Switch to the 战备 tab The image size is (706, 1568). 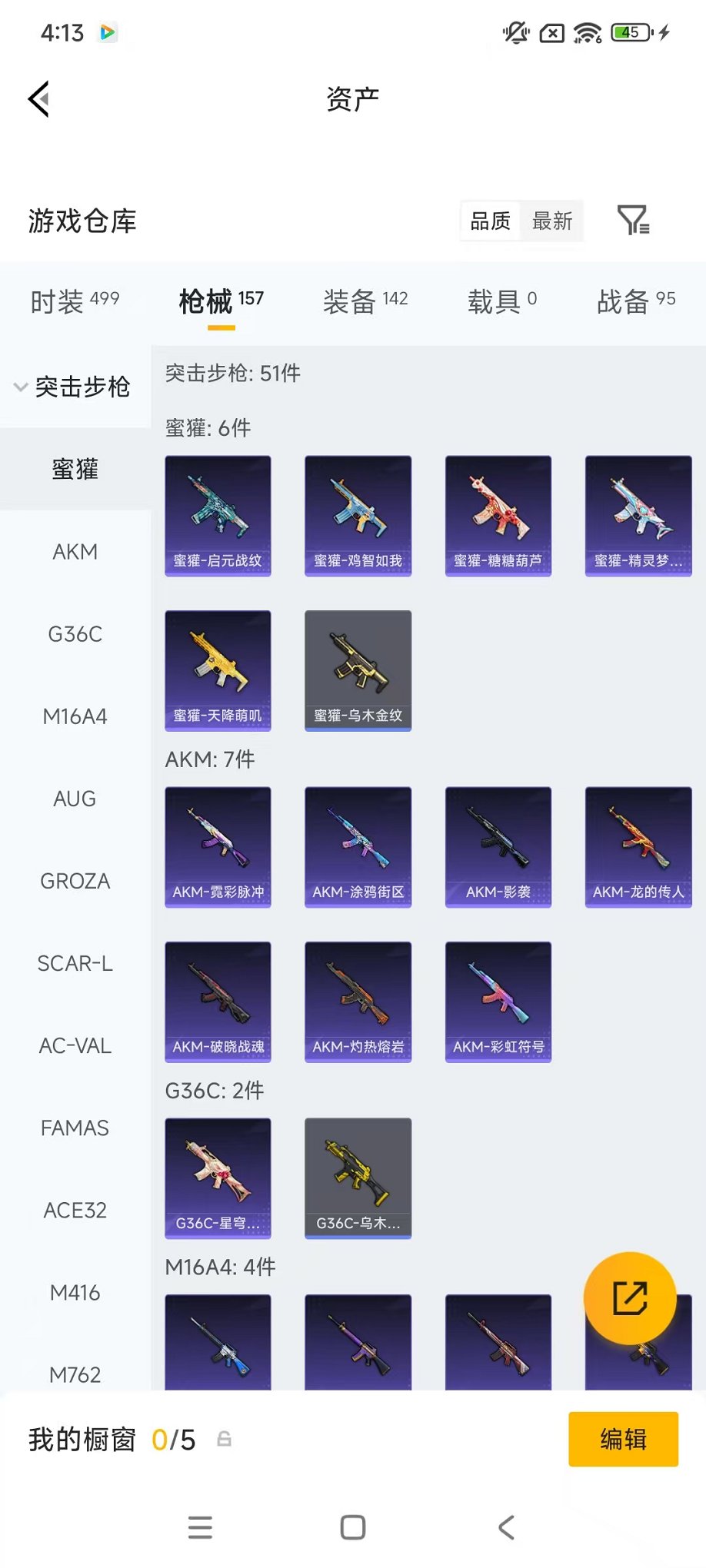[636, 301]
